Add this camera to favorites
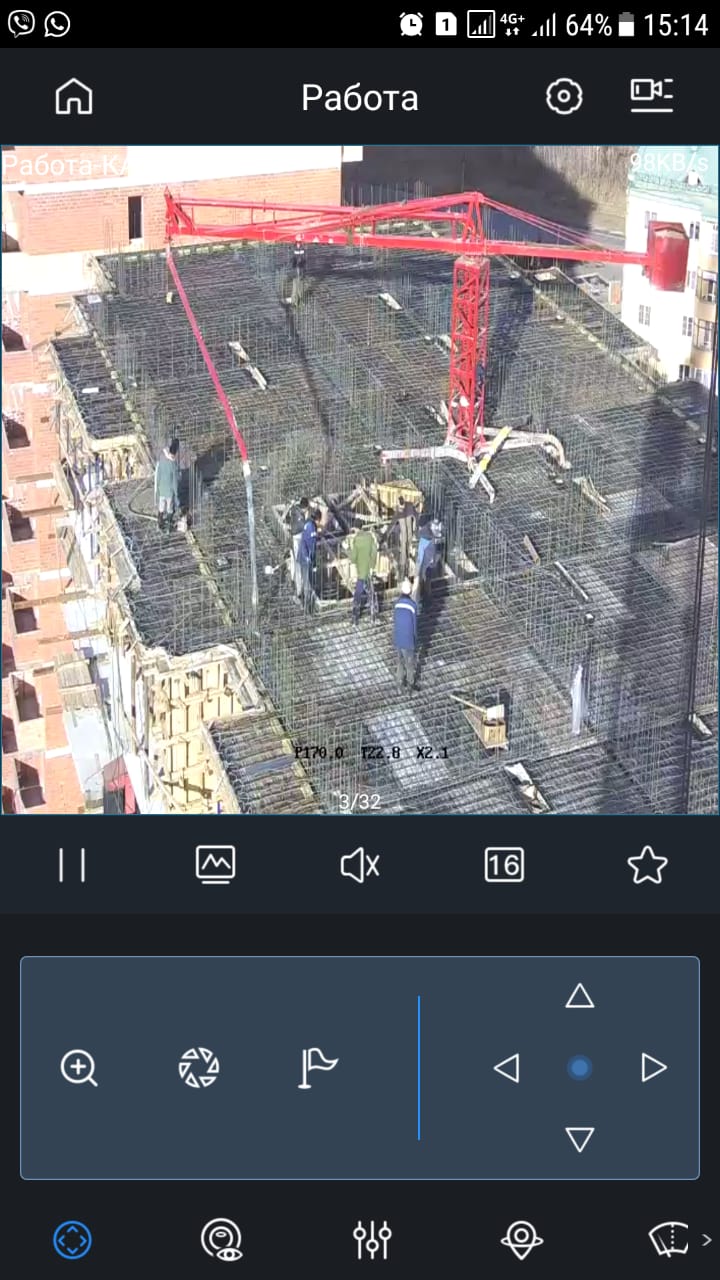 tap(647, 865)
